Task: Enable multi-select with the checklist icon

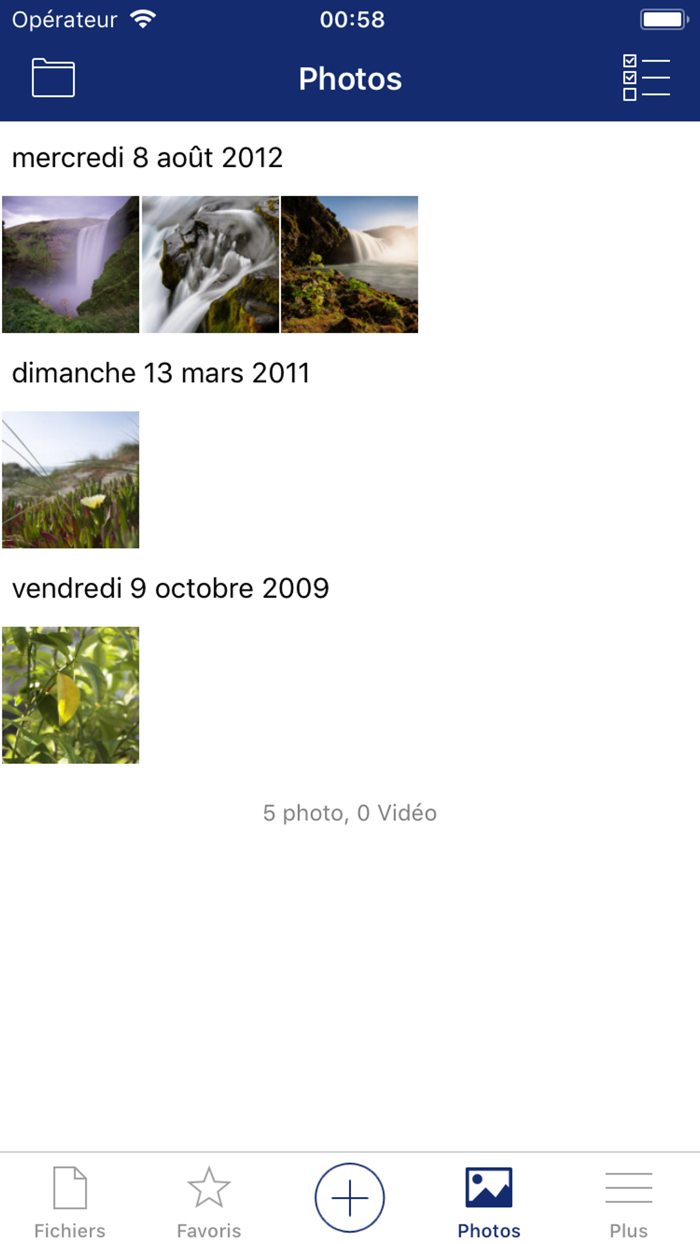Action: (646, 78)
